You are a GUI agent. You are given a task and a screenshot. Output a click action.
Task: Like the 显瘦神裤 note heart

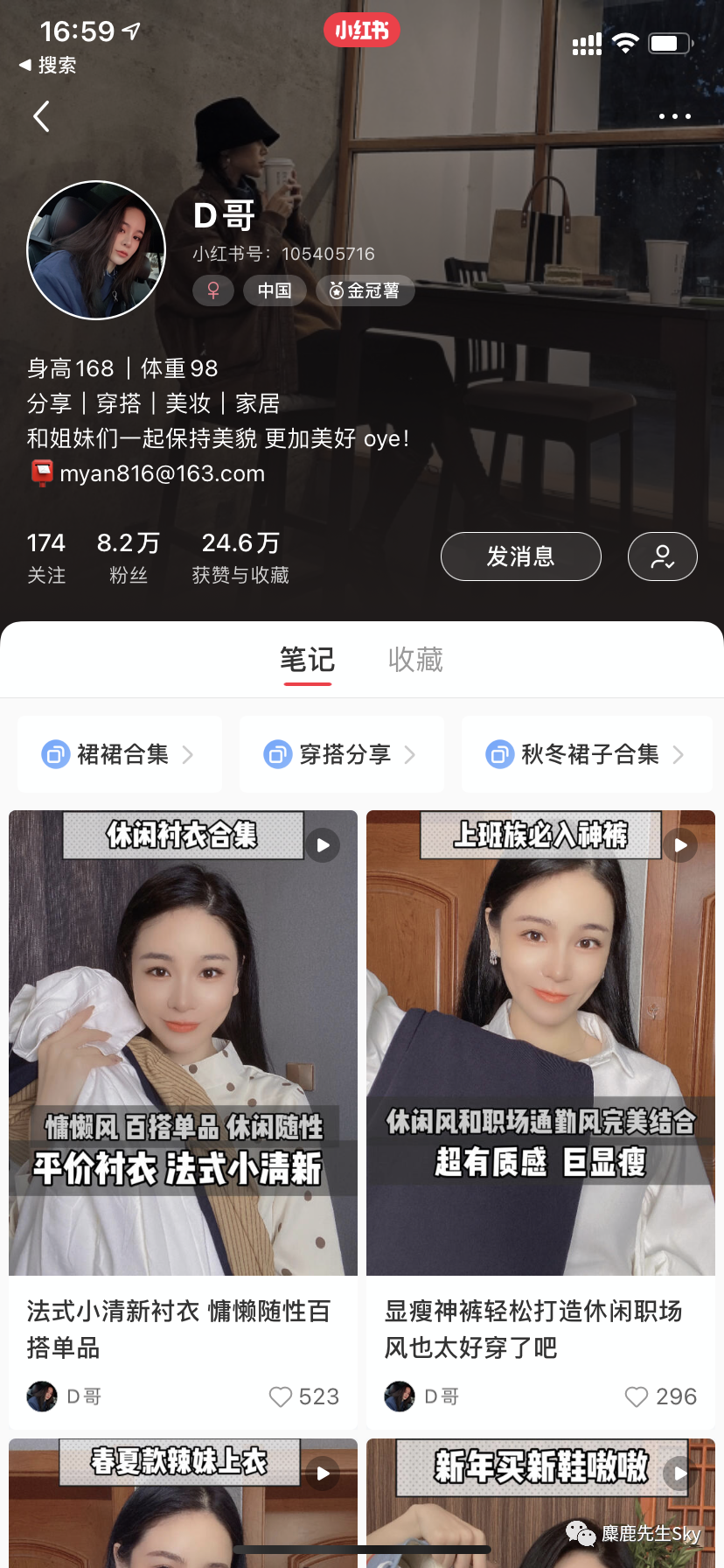[636, 1396]
